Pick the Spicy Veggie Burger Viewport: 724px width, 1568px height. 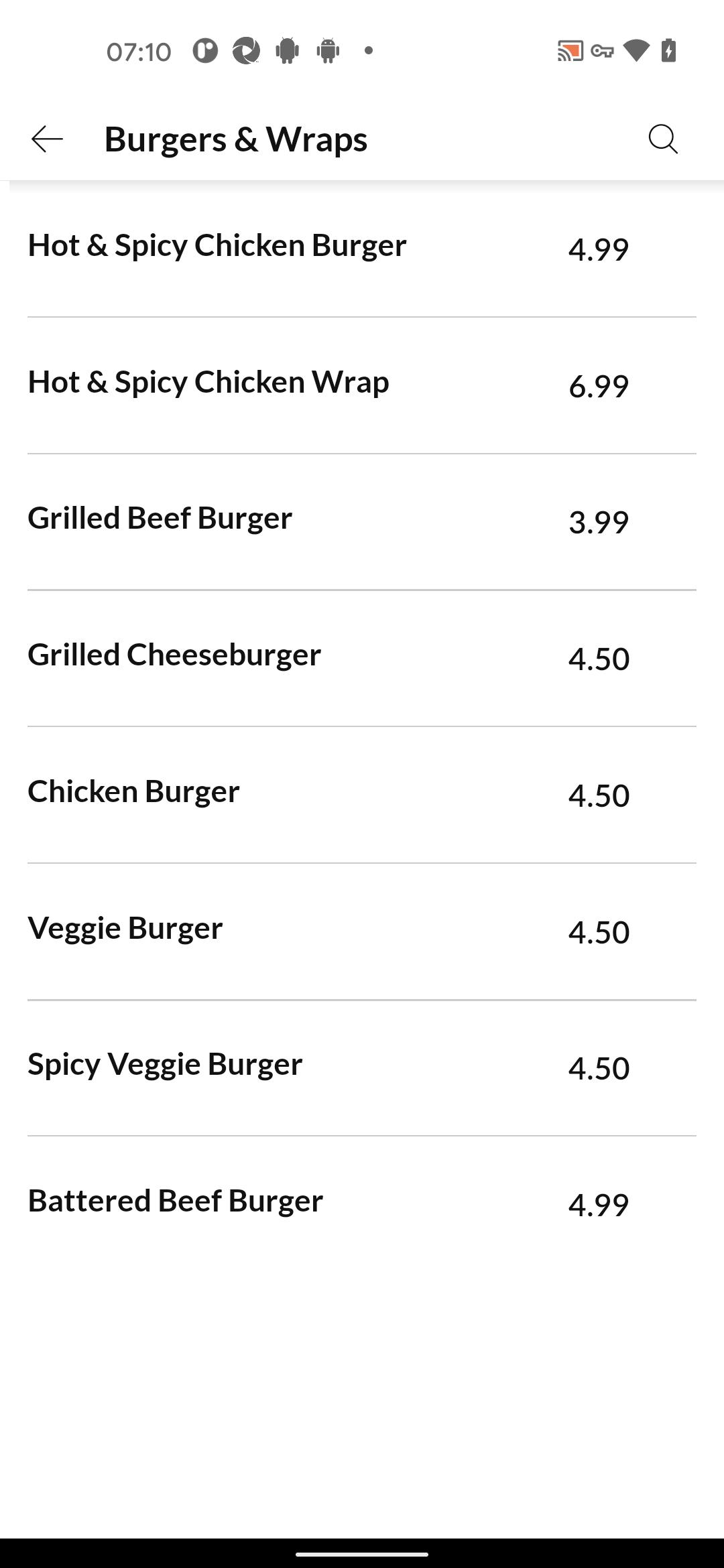[x=362, y=1067]
